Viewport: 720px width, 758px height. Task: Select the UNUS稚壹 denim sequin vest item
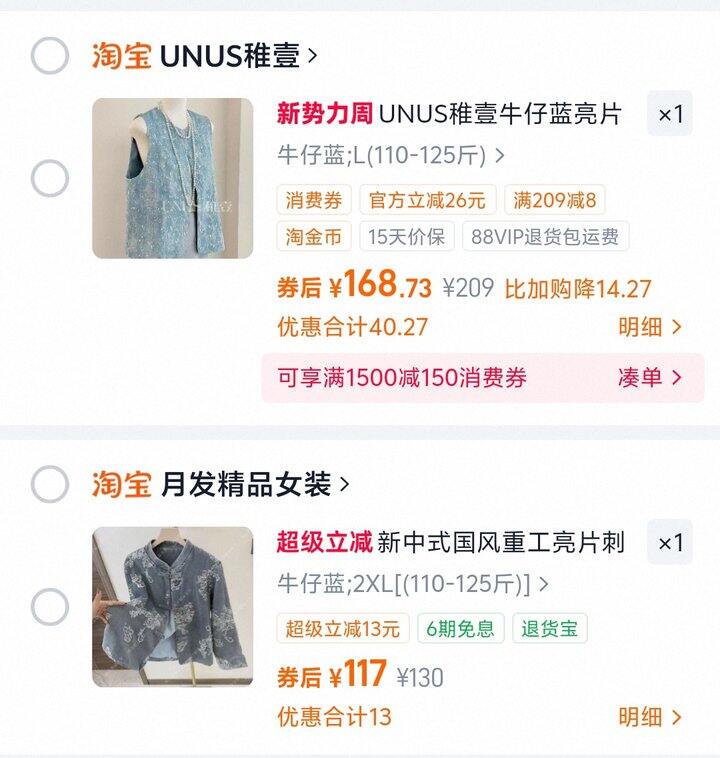click(50, 178)
